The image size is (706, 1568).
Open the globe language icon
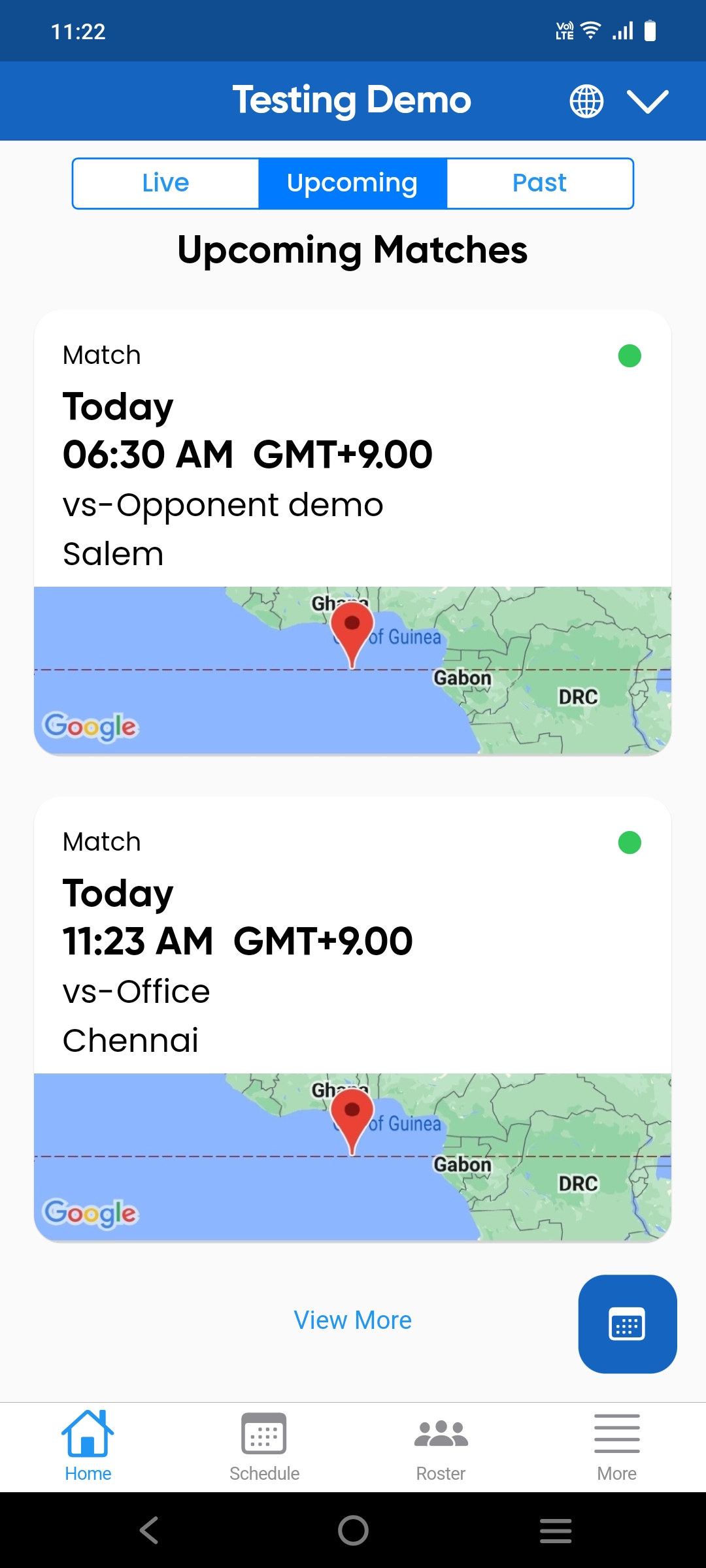(x=586, y=101)
